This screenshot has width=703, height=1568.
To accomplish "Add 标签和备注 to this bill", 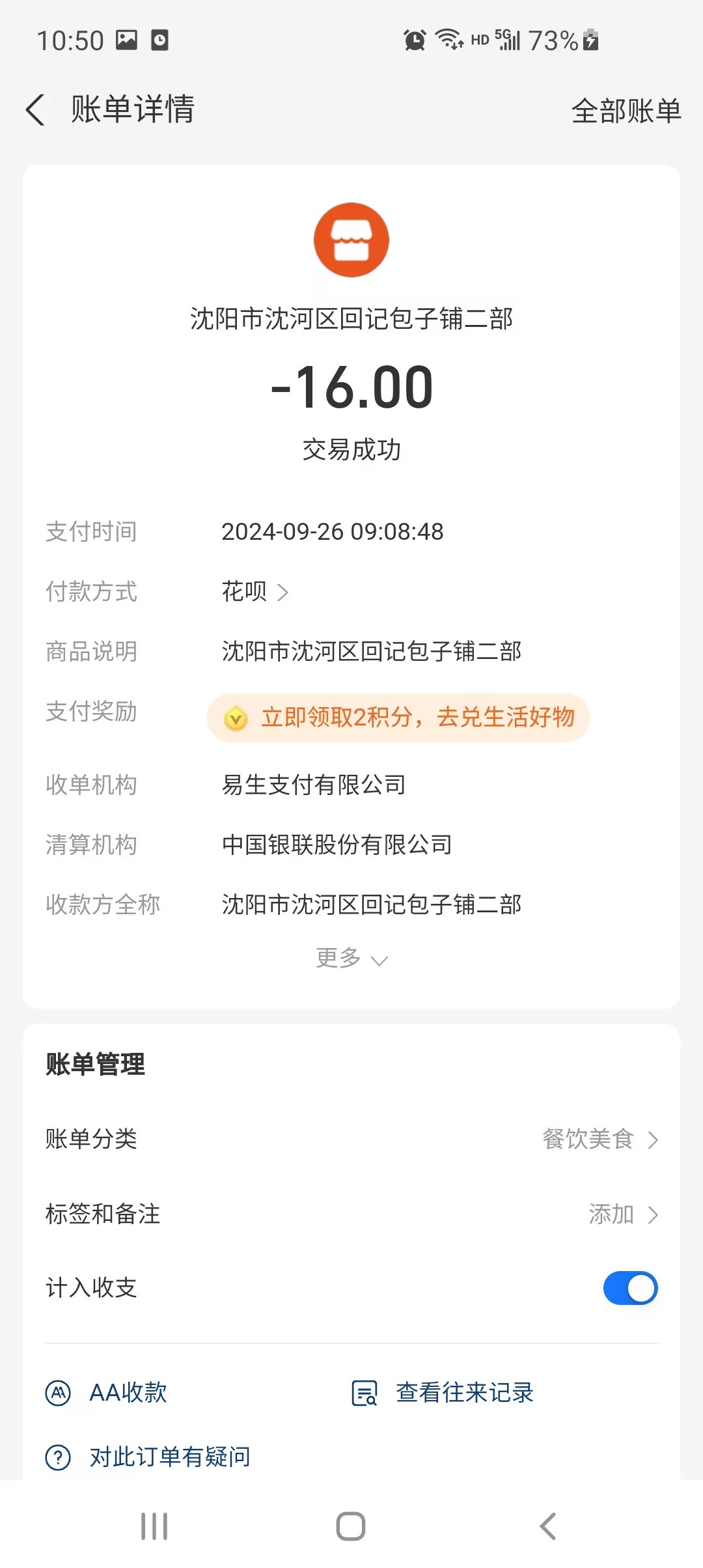I will tap(622, 1214).
